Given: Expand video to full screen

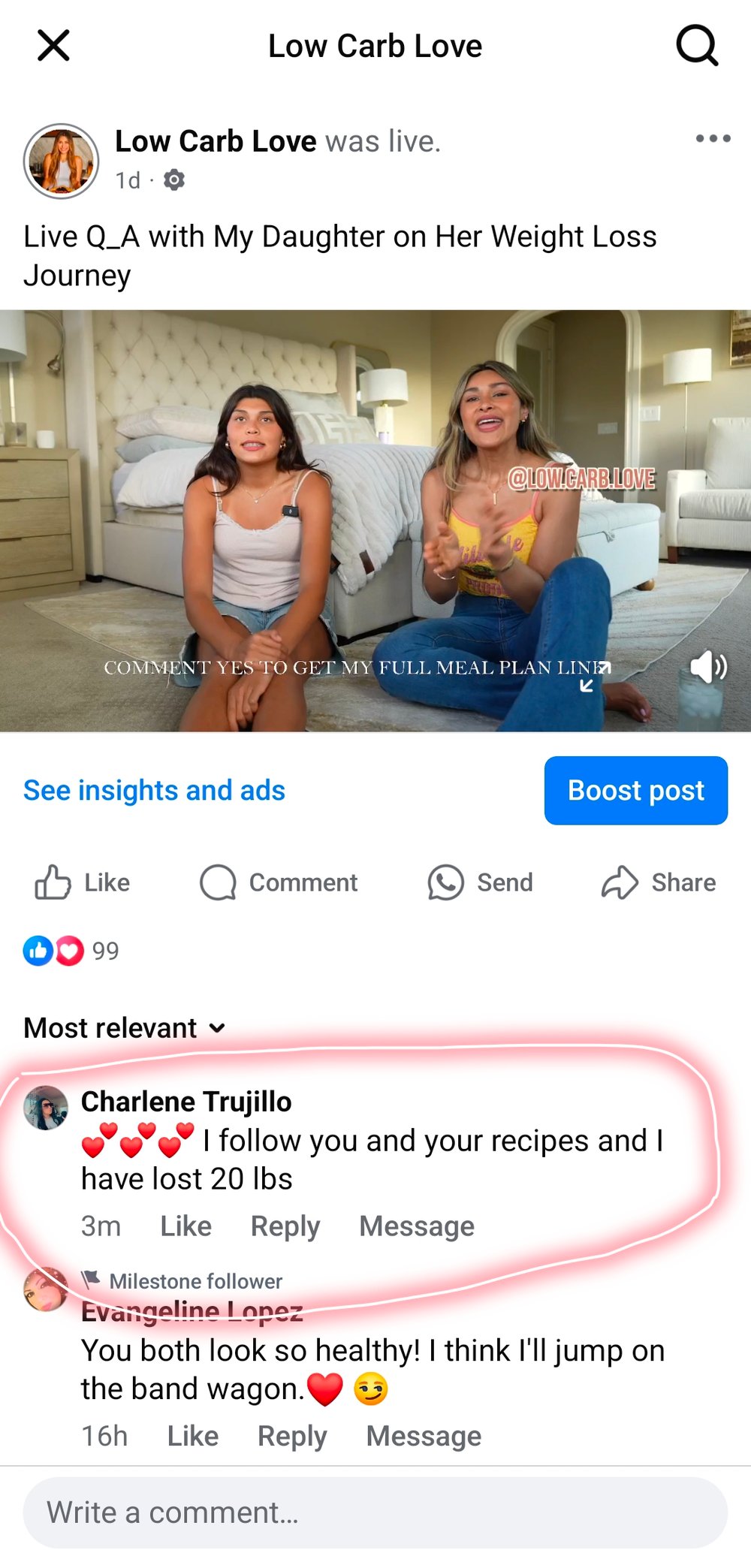Looking at the screenshot, I should pos(596,676).
